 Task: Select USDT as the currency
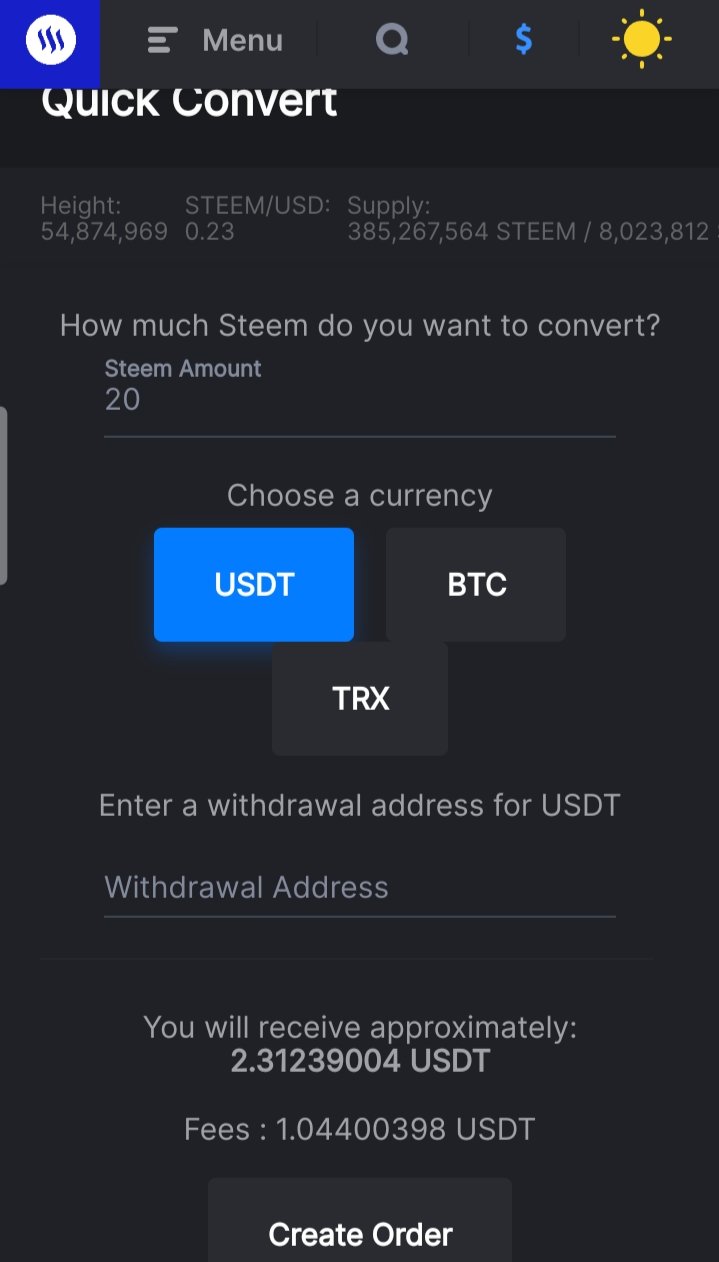coord(254,584)
